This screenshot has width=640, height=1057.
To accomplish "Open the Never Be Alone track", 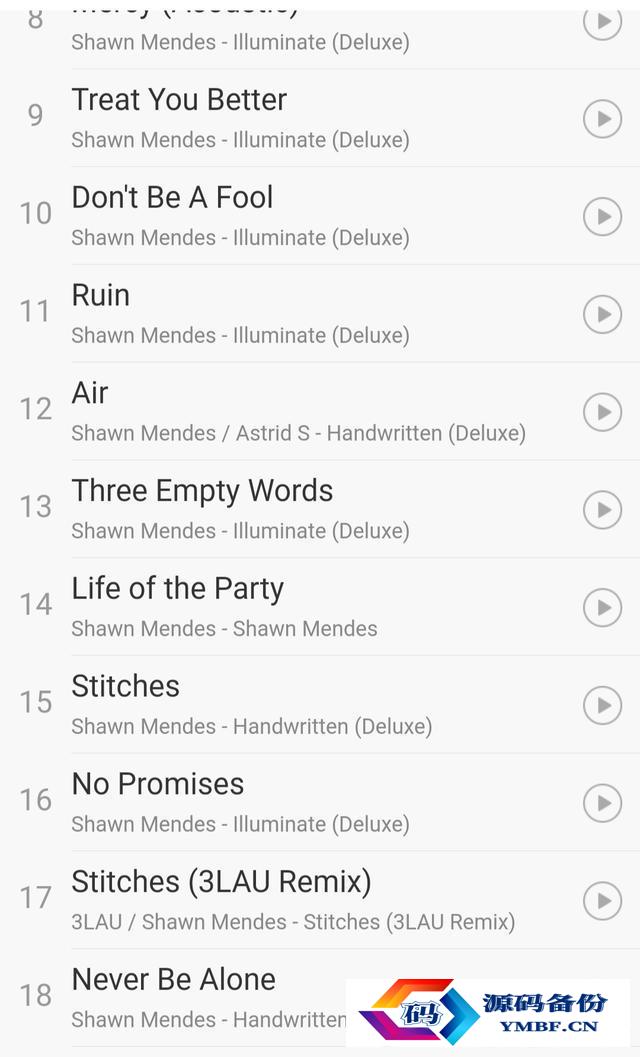I will point(200,996).
